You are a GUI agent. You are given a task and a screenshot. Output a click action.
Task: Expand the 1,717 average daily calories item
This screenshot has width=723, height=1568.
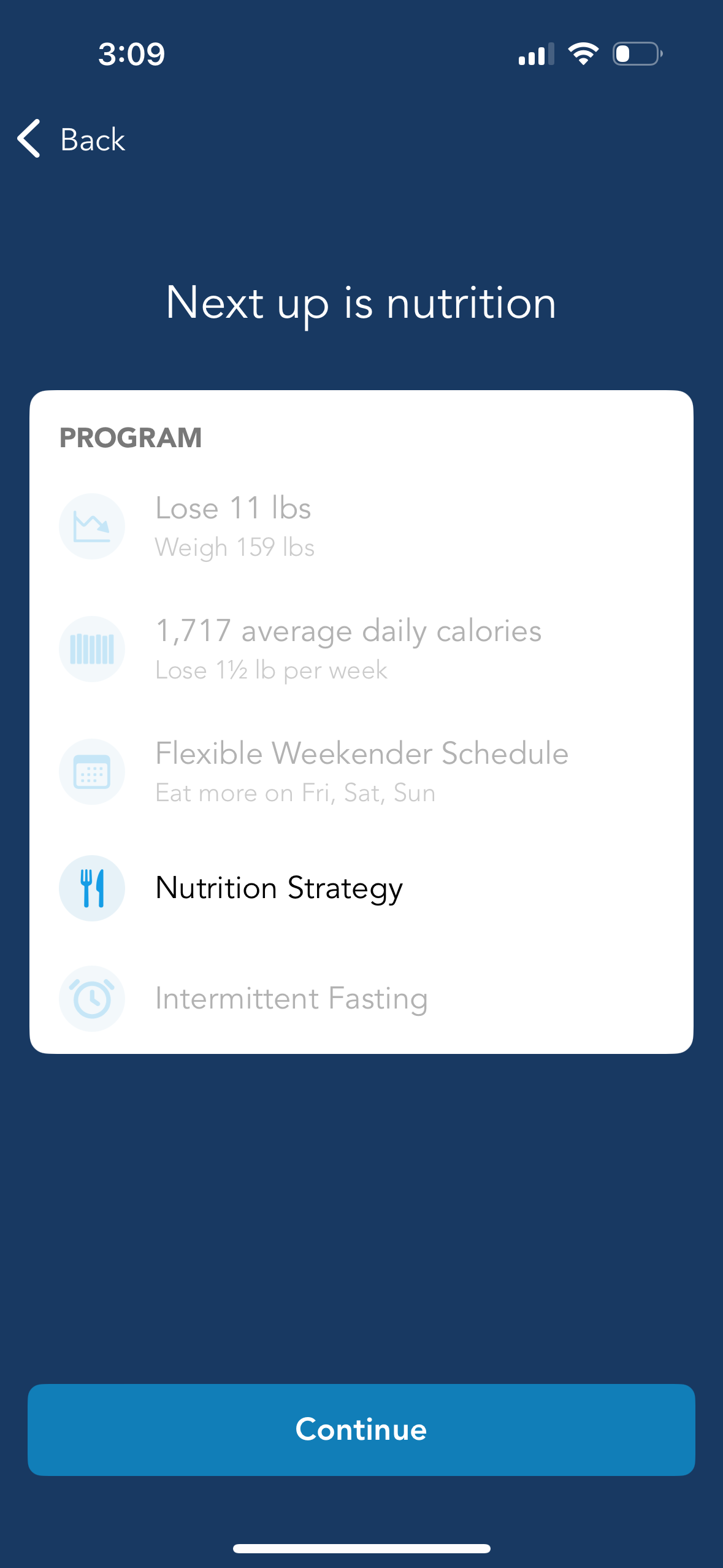348,632
